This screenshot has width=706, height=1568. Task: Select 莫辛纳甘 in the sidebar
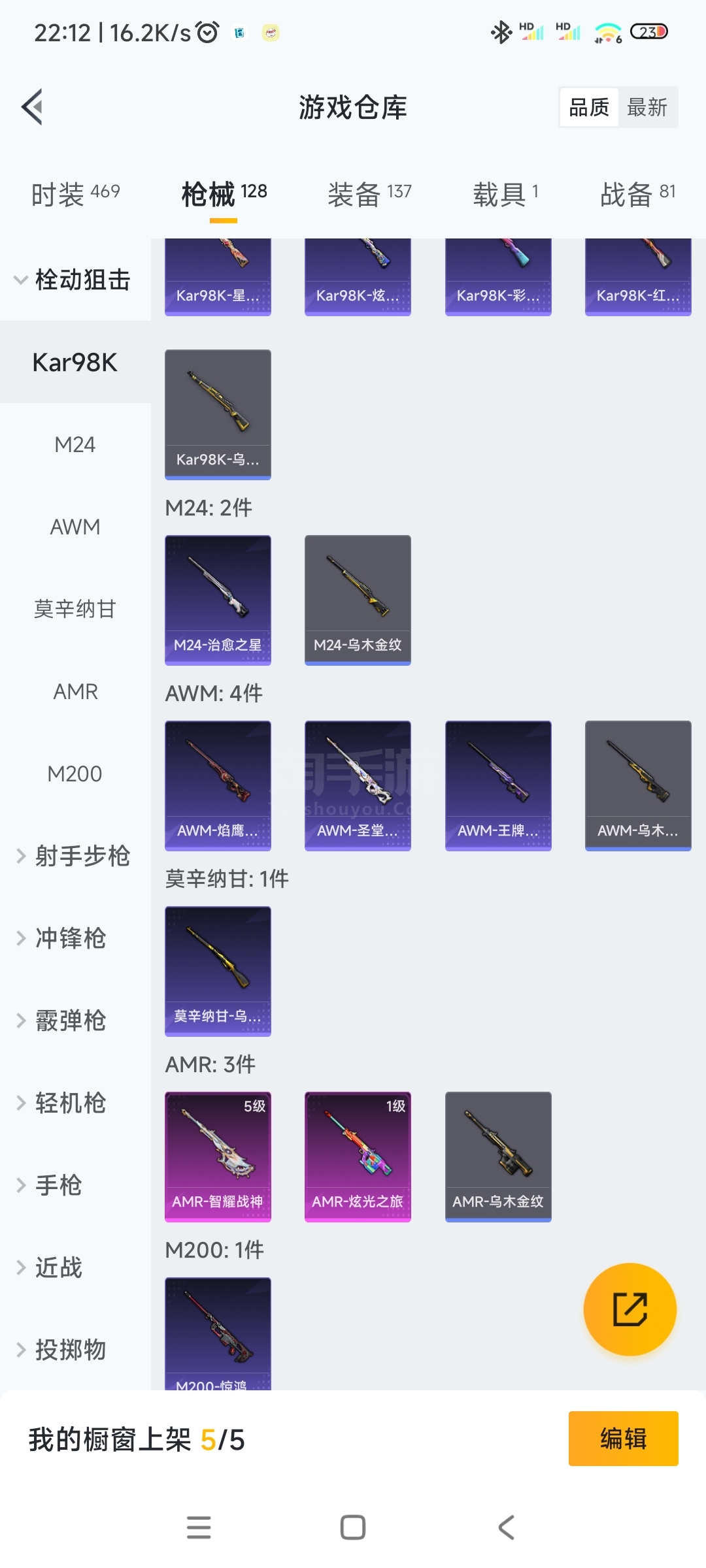(x=75, y=609)
